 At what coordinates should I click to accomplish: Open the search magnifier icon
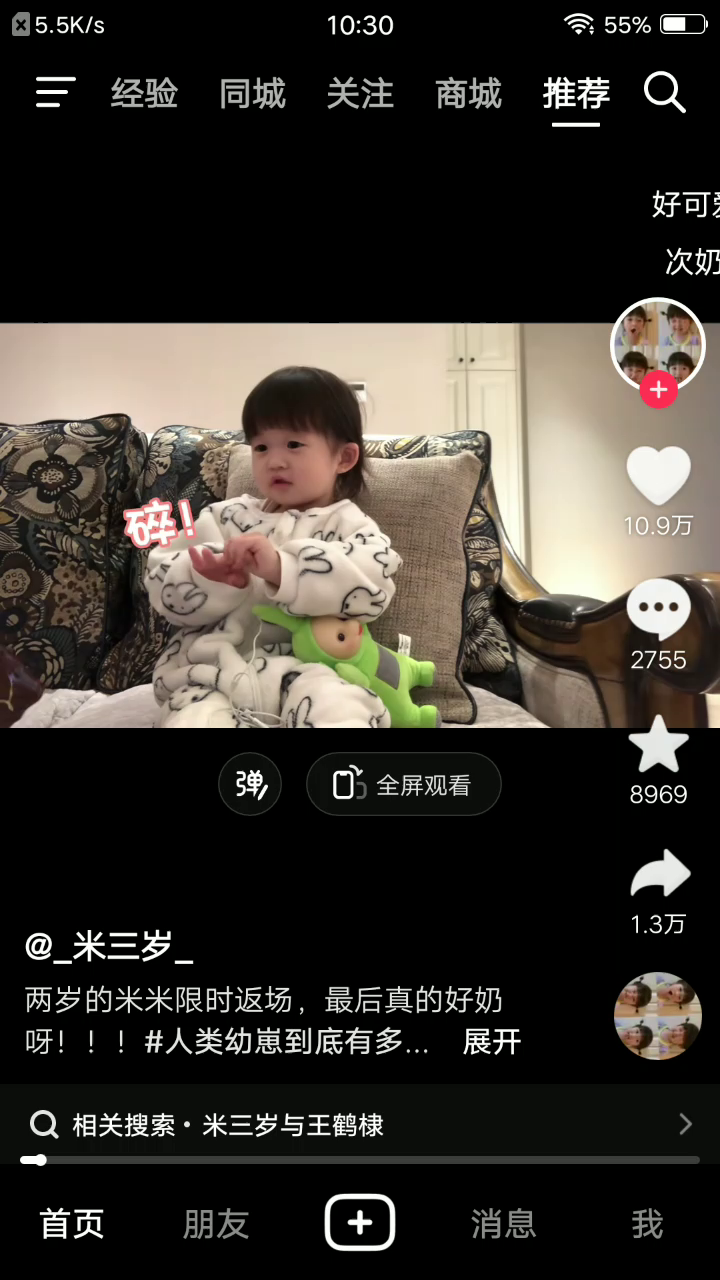click(664, 93)
